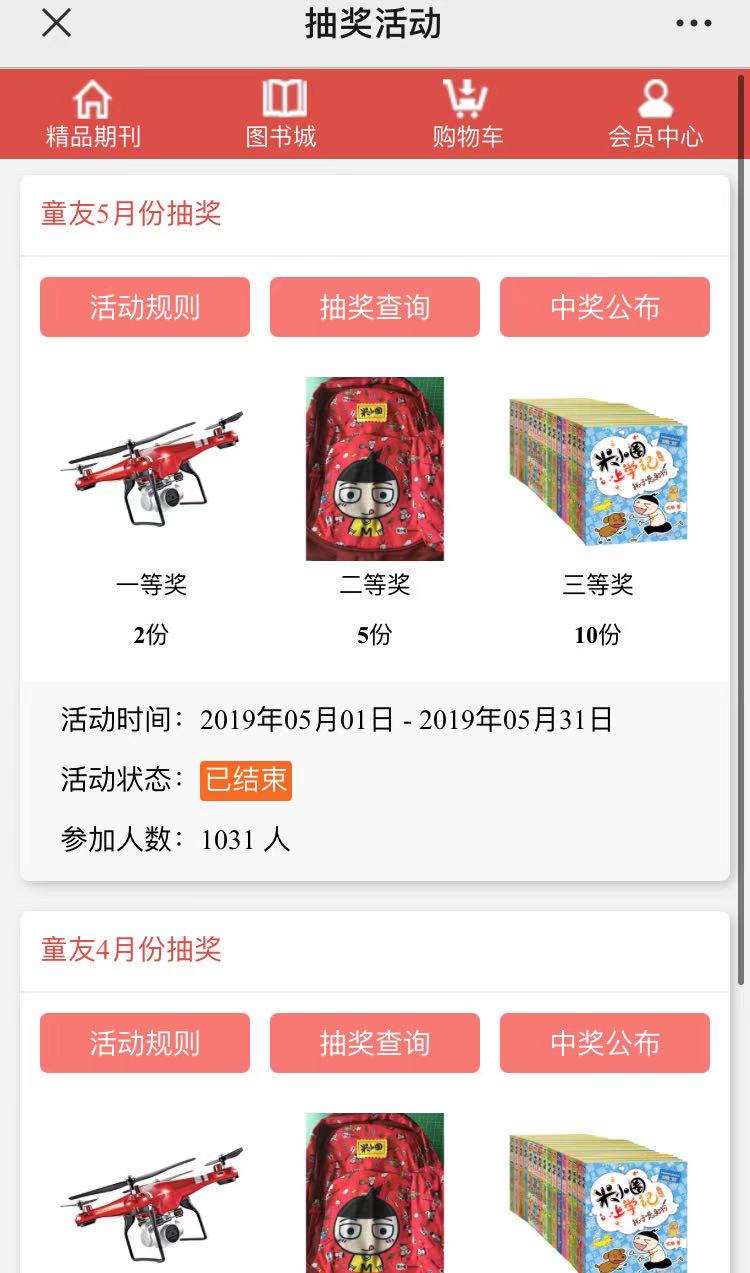Open 中奖公布 for 童友4月份抽奖

(605, 1043)
